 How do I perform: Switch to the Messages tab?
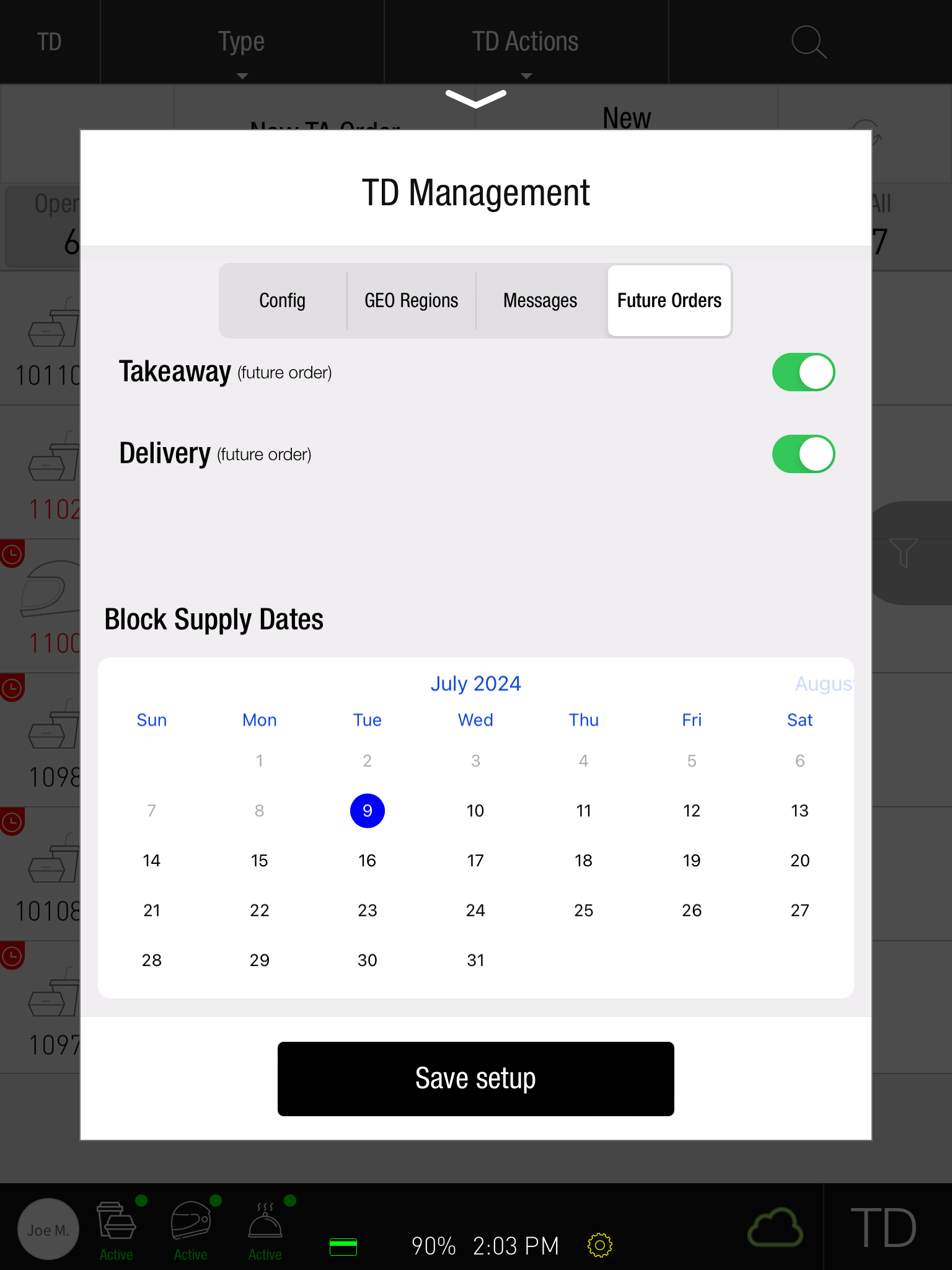click(x=540, y=301)
